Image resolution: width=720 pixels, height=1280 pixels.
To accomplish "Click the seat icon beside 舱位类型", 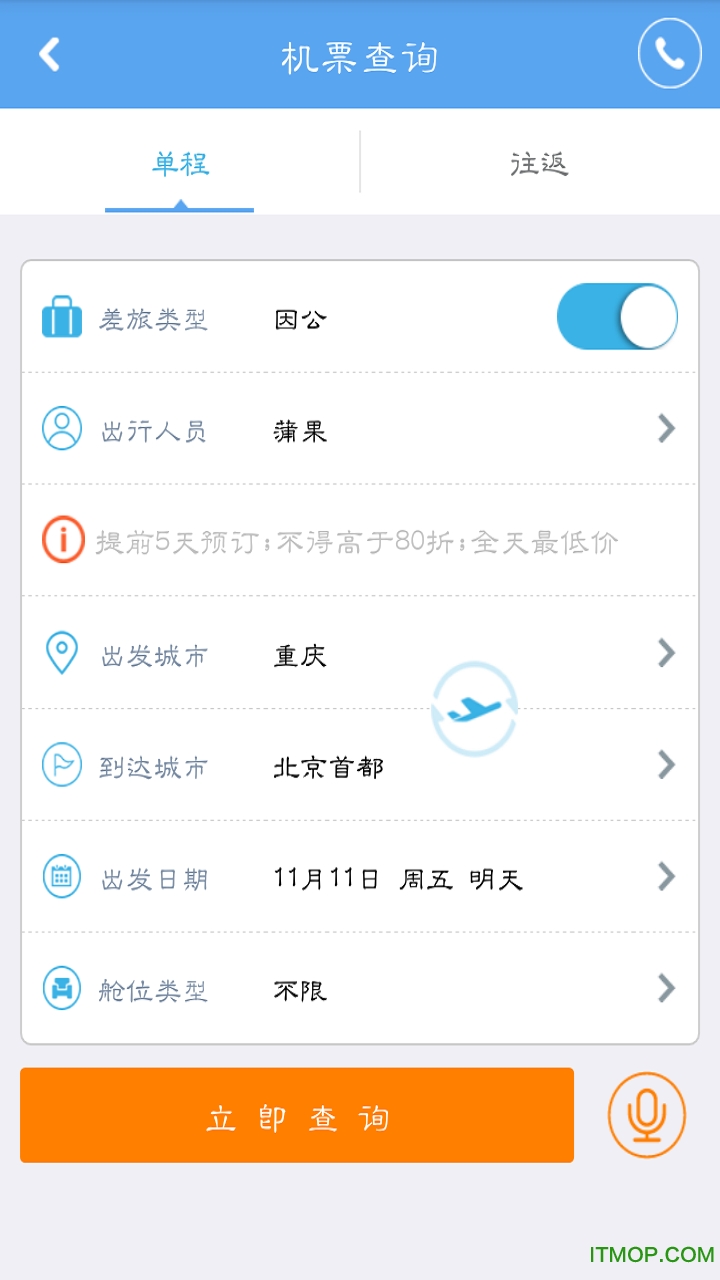I will click(x=61, y=989).
